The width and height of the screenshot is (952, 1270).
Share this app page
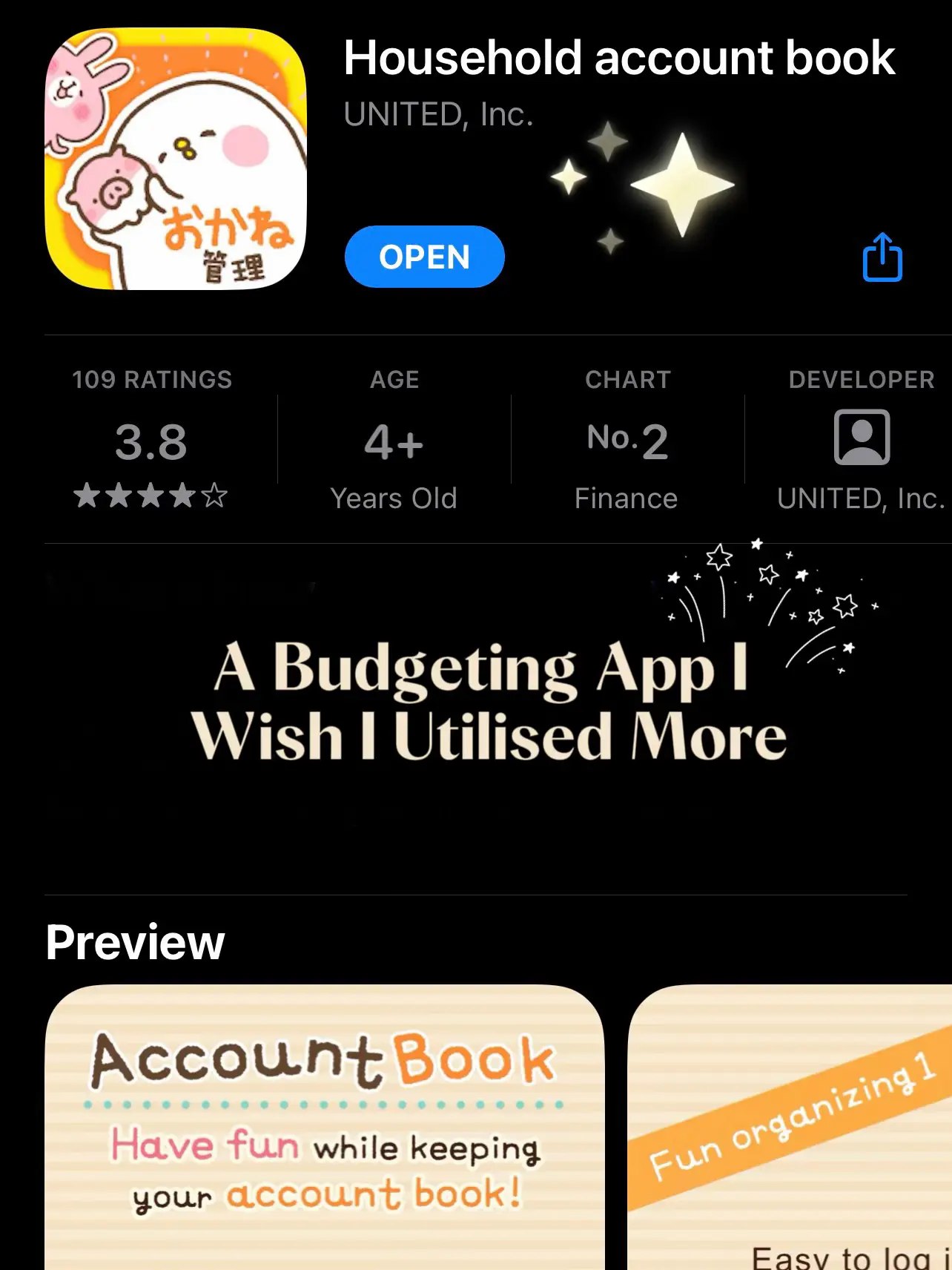coord(882,257)
